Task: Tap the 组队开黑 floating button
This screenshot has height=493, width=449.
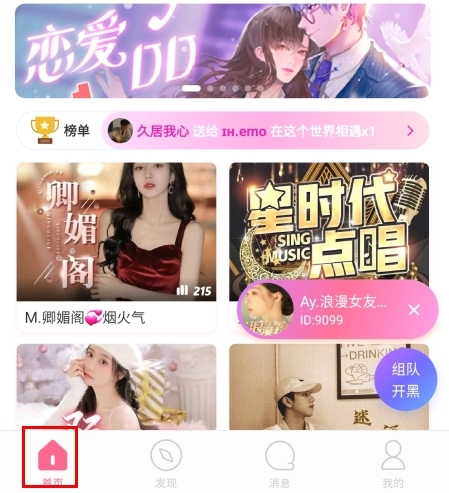Action: pos(405,380)
